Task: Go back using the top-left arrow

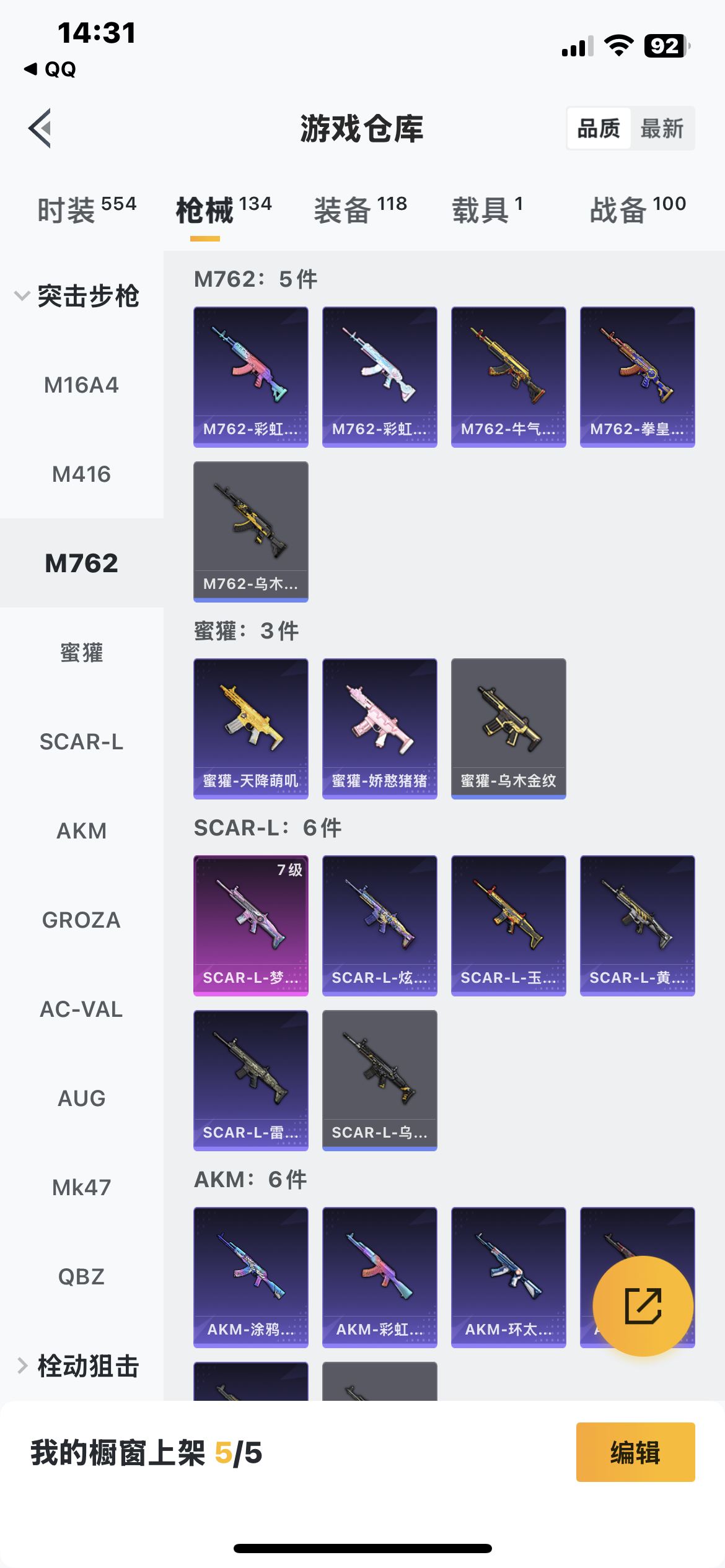Action: [40, 129]
